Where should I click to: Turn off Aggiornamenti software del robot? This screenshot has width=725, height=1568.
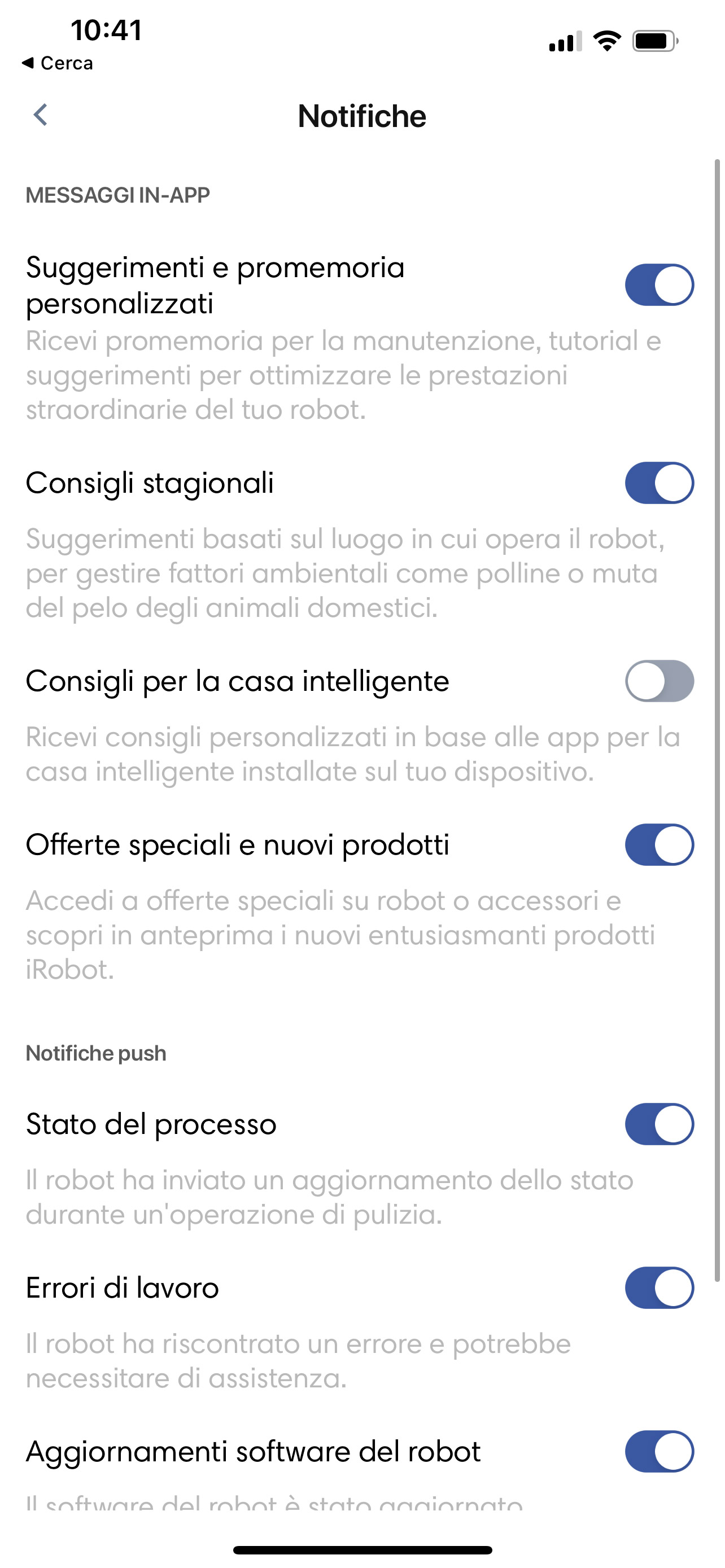tap(660, 1451)
